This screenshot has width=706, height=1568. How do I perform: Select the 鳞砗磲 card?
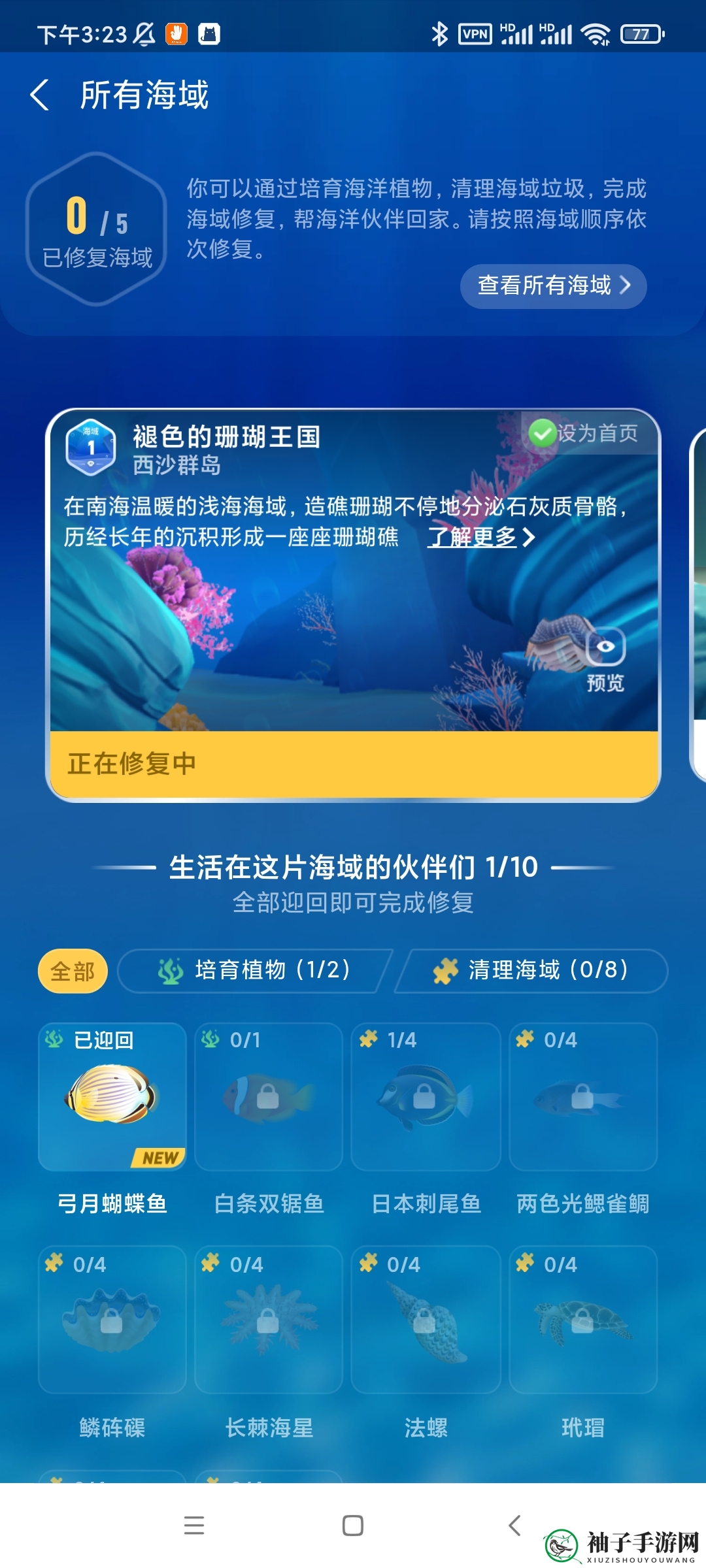(112, 1320)
